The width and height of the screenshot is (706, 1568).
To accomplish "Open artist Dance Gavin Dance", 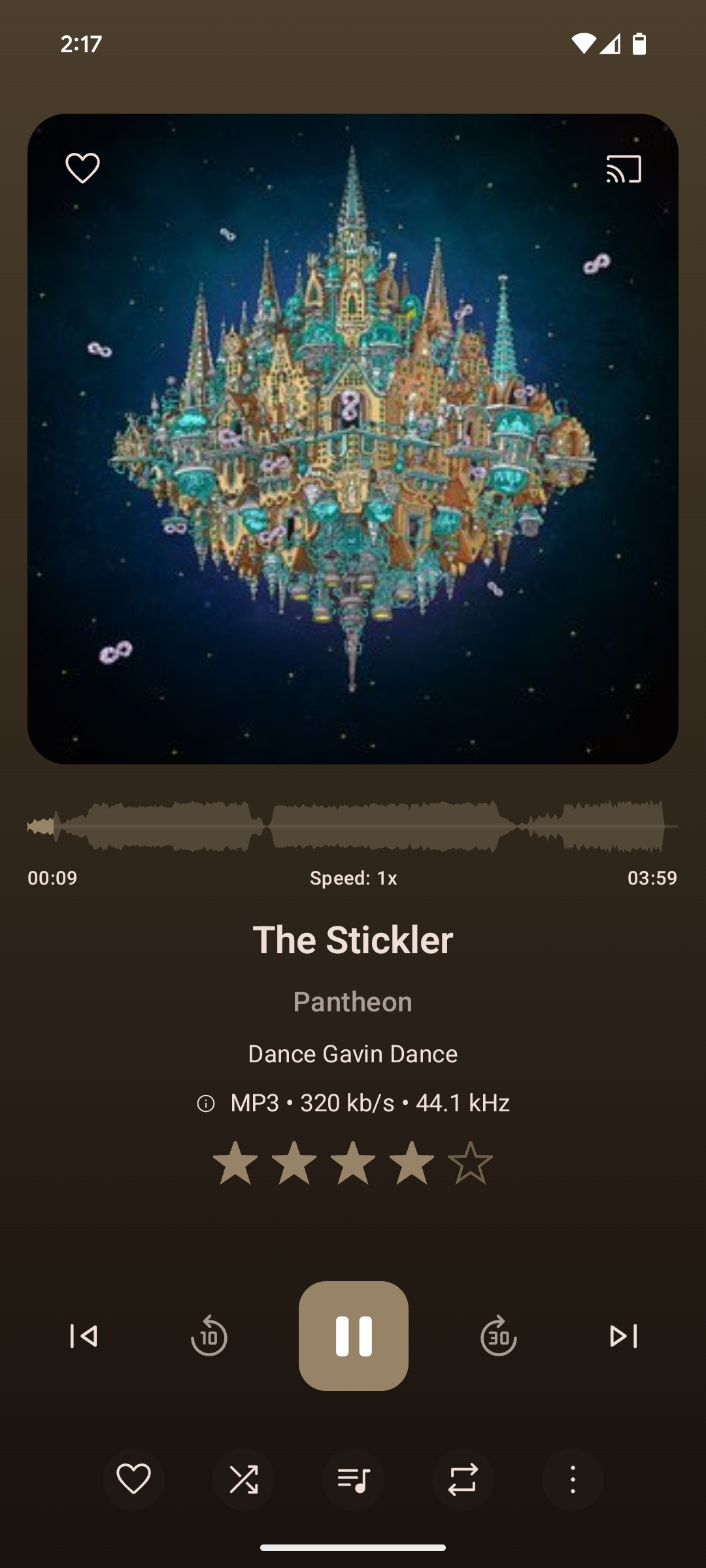I will pos(353,1054).
